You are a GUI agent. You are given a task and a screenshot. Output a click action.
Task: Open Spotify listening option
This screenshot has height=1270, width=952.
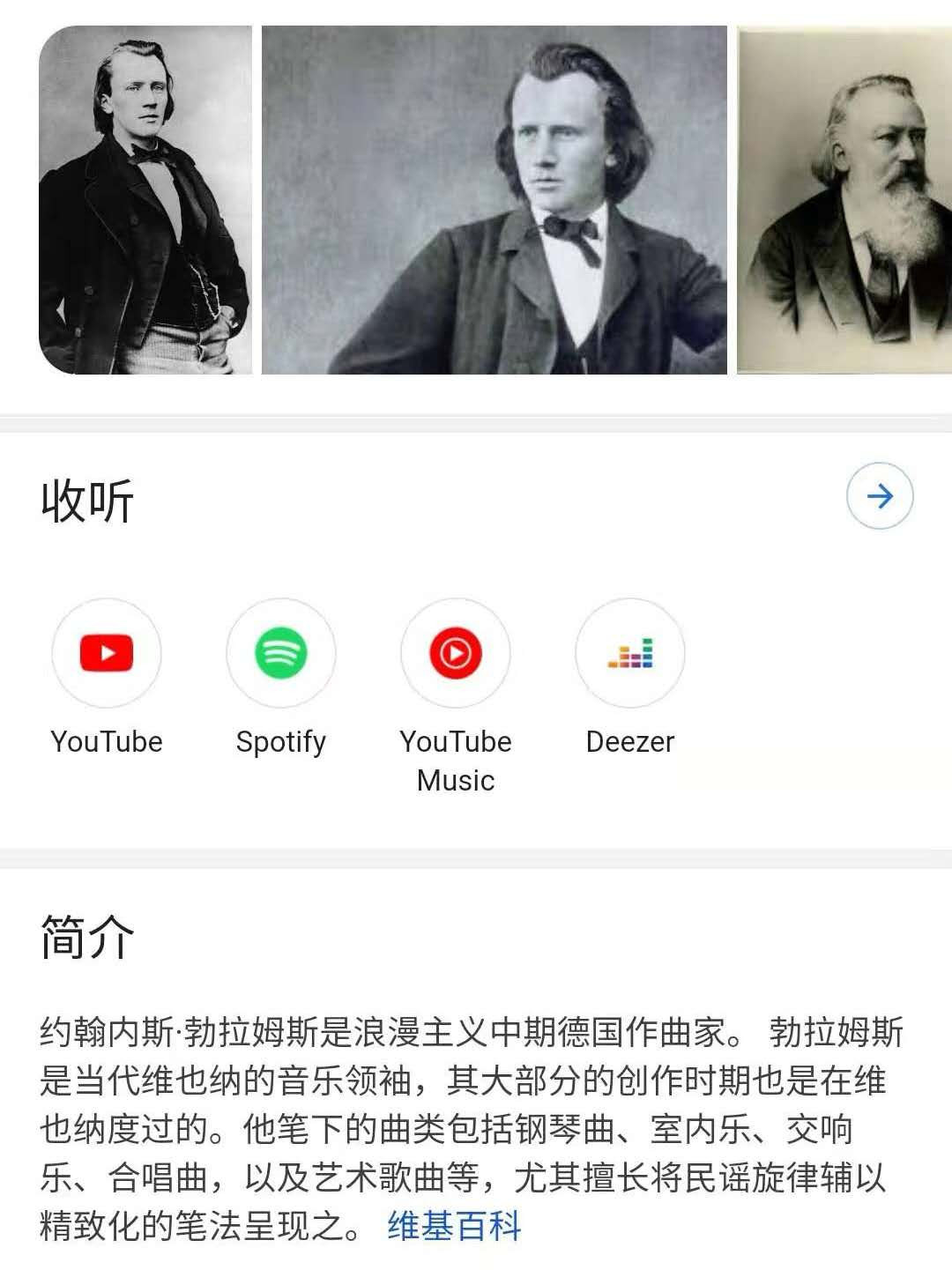coord(281,653)
